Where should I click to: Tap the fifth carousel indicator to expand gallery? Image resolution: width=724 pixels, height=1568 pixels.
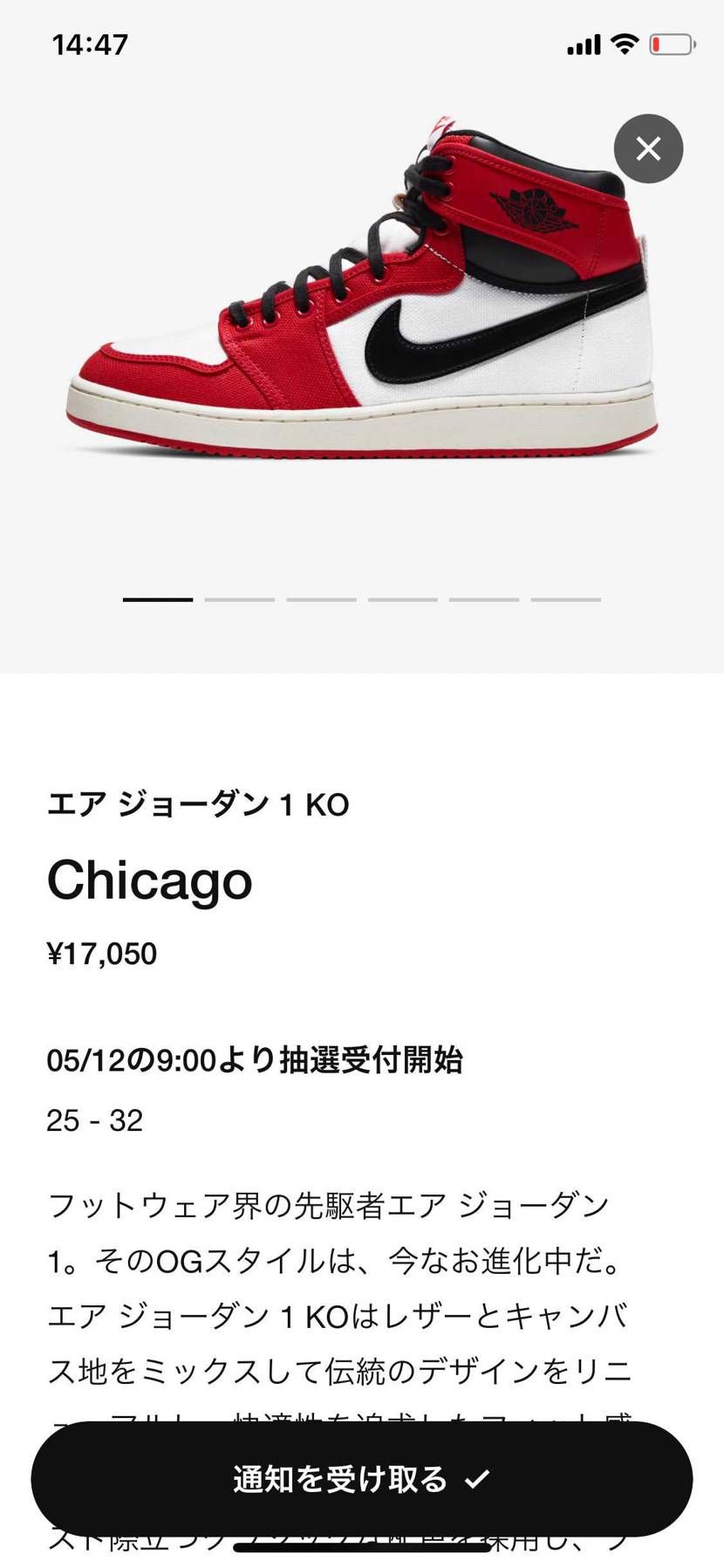point(483,599)
